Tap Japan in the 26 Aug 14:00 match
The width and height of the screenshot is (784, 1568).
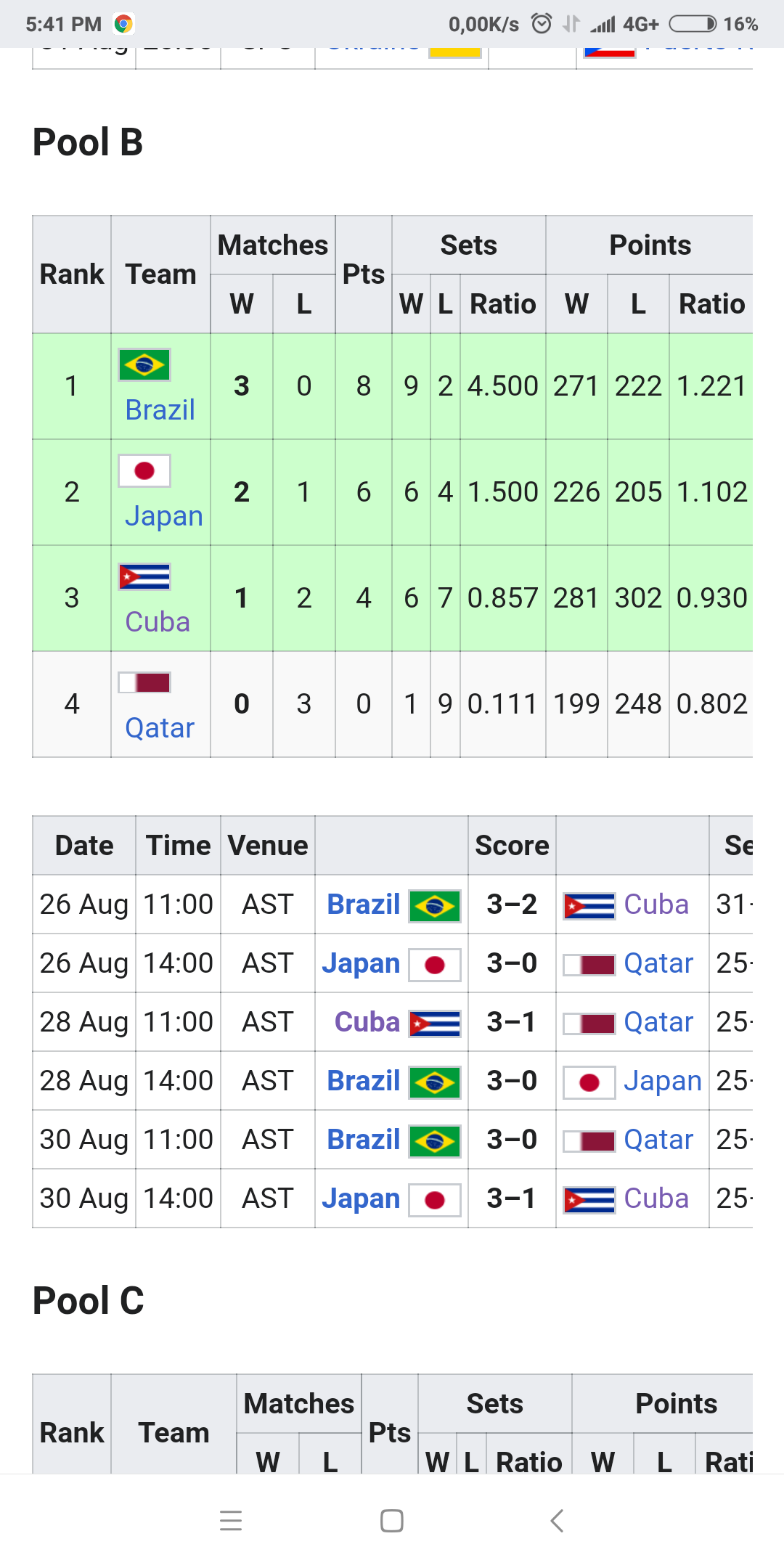tap(361, 963)
